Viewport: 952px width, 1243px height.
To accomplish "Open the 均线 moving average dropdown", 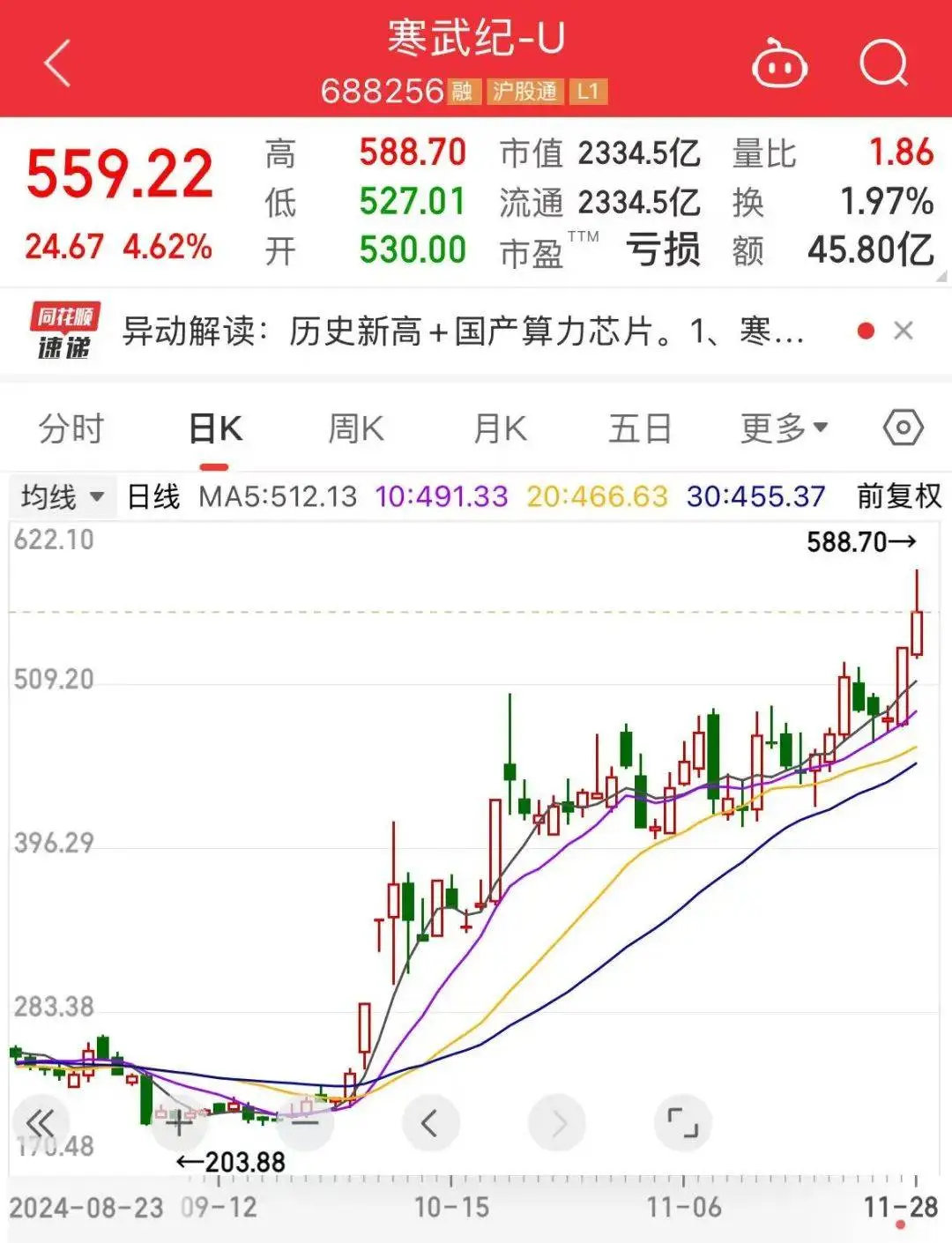I will point(60,496).
